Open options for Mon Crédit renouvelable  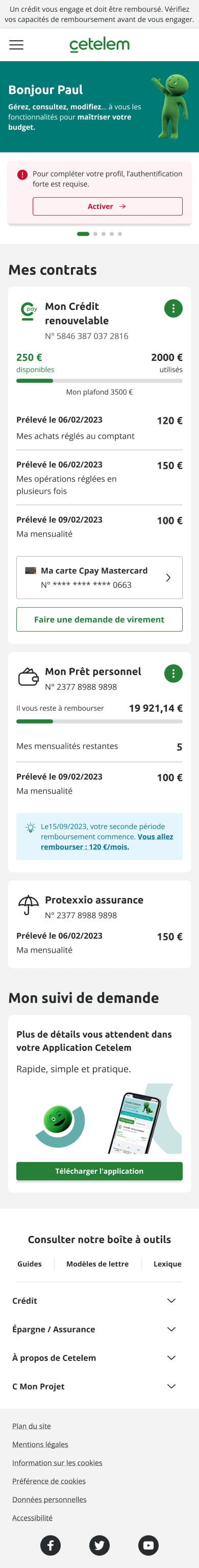coord(173,309)
